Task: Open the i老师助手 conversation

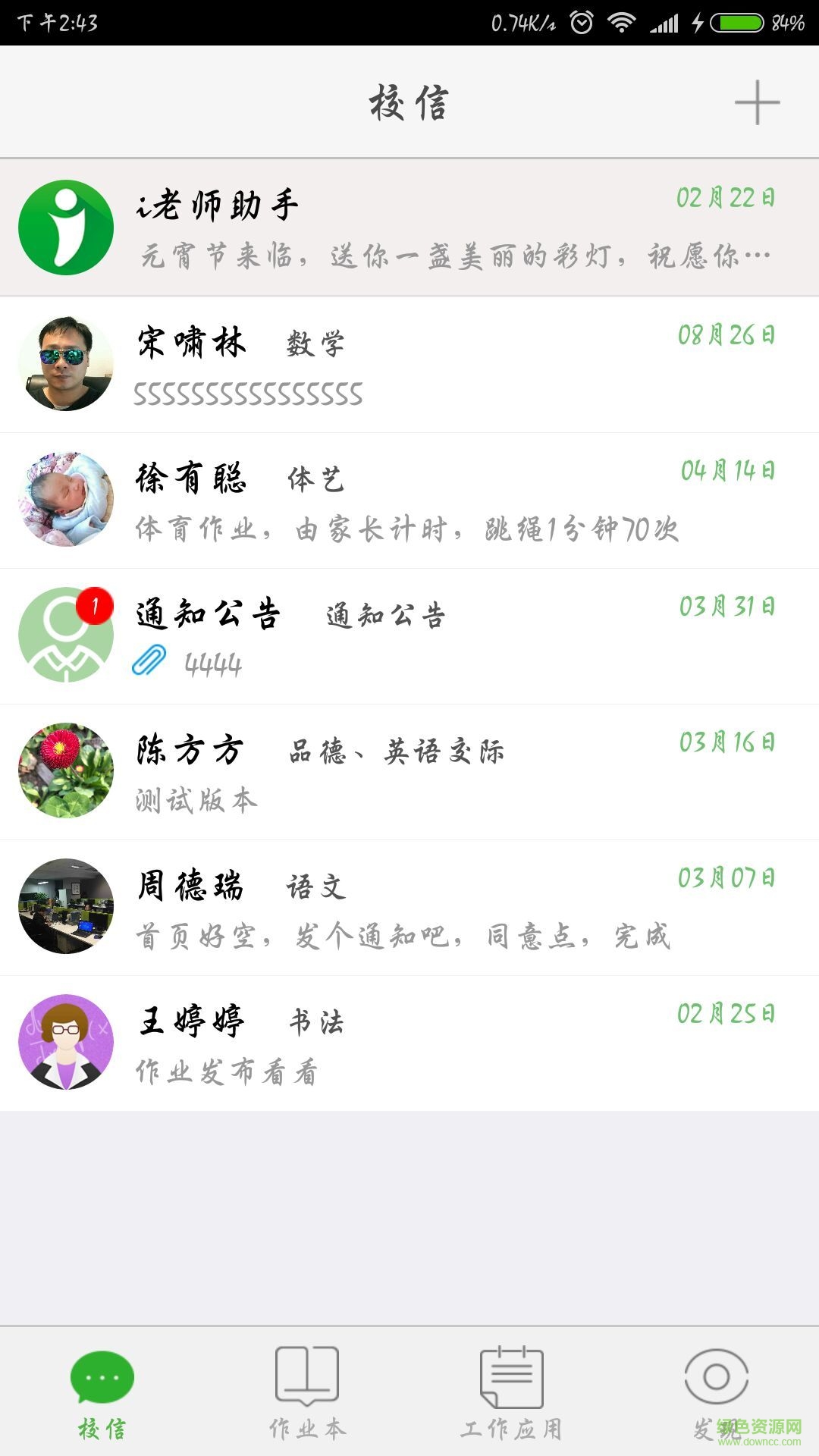Action: point(409,227)
